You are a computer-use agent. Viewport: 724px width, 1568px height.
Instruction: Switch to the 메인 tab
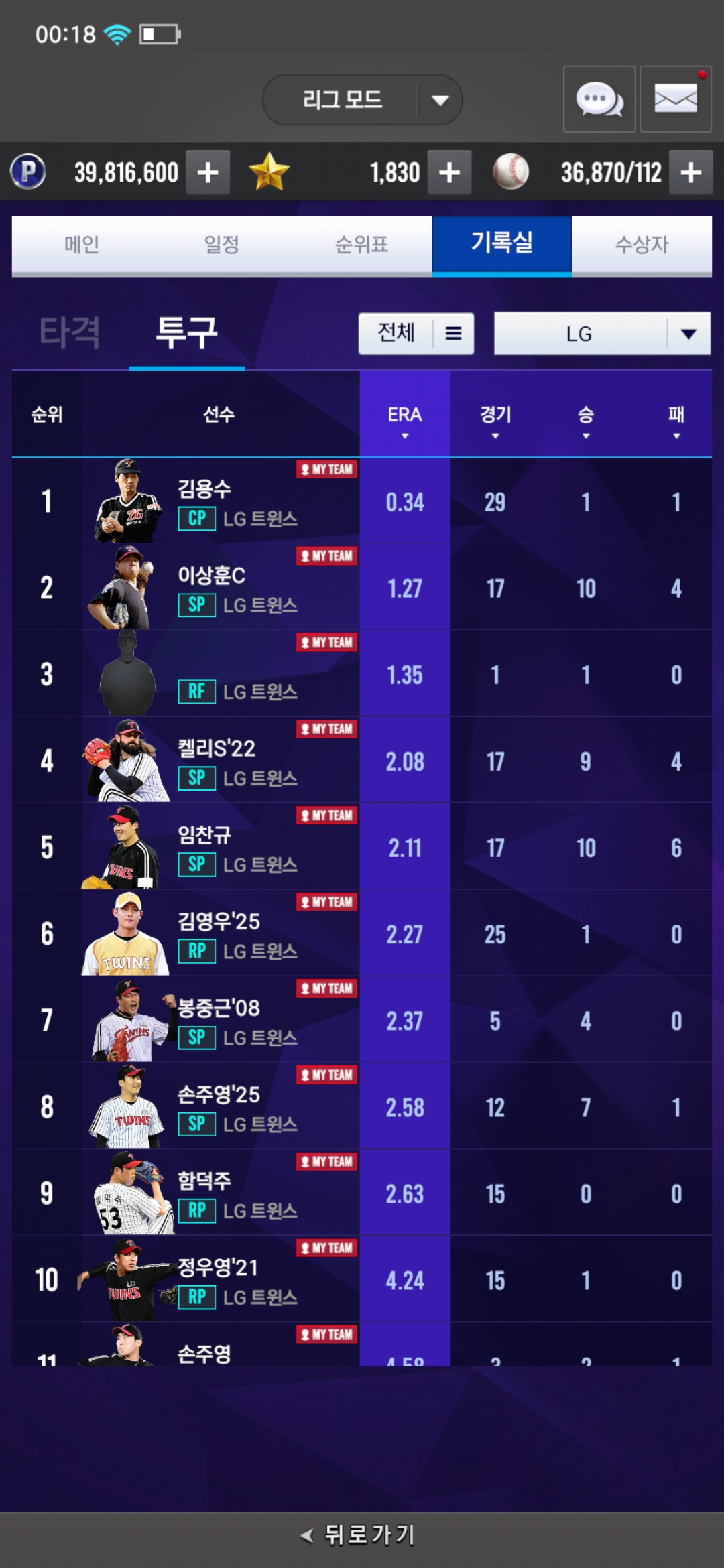pos(82,244)
